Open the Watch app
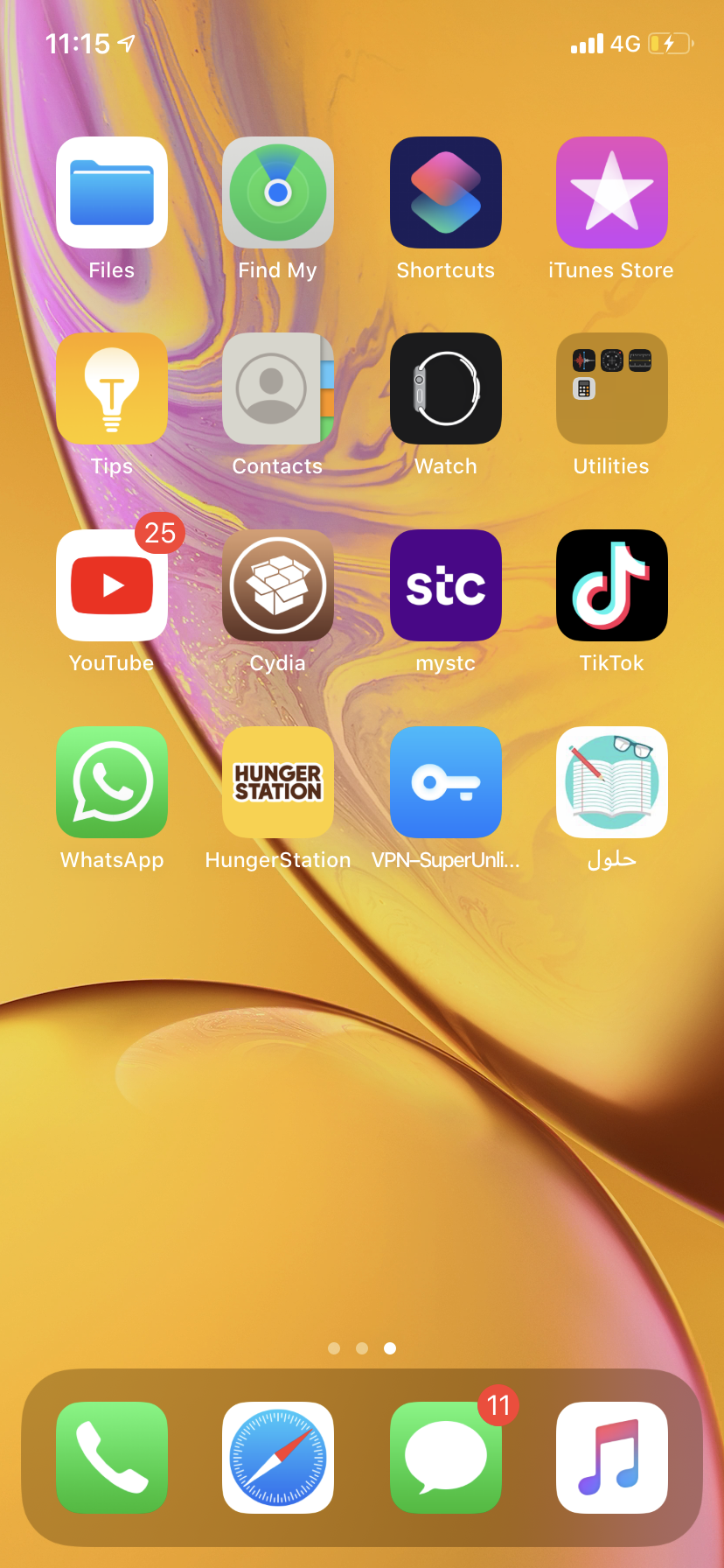The height and width of the screenshot is (1568, 724). click(446, 388)
